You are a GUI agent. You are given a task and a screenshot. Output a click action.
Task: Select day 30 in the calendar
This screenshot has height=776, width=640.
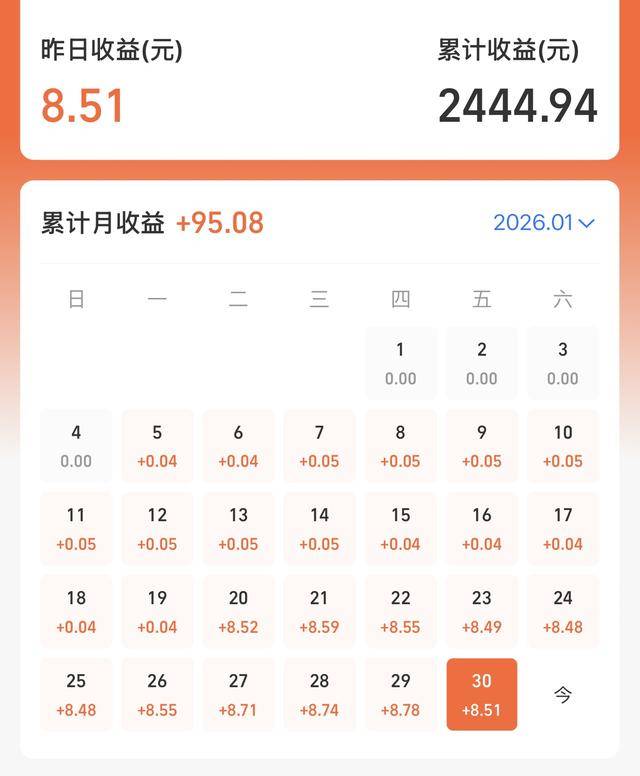tap(482, 694)
